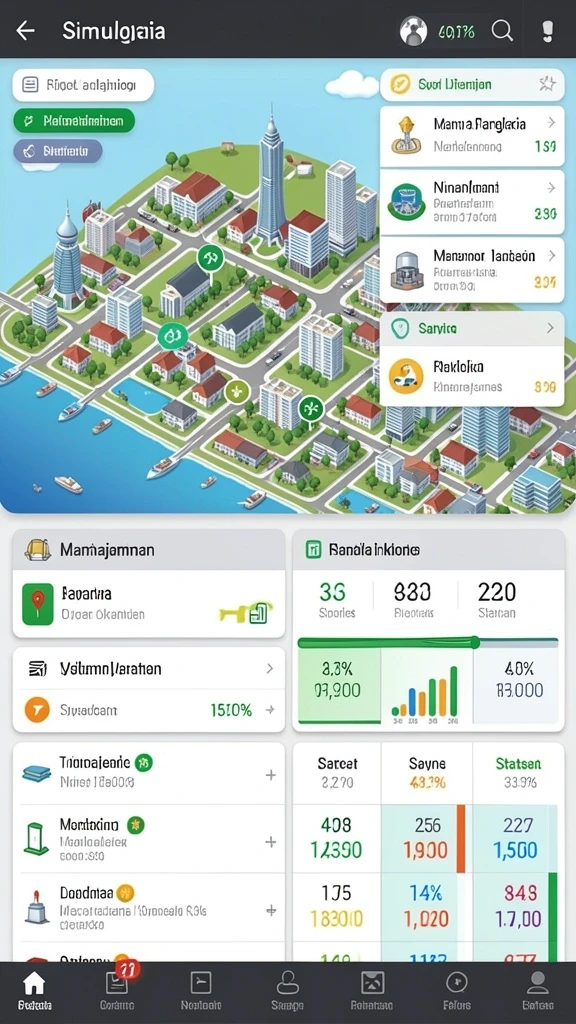Add the Montokino item with plus
The image size is (576, 1024).
point(270,842)
